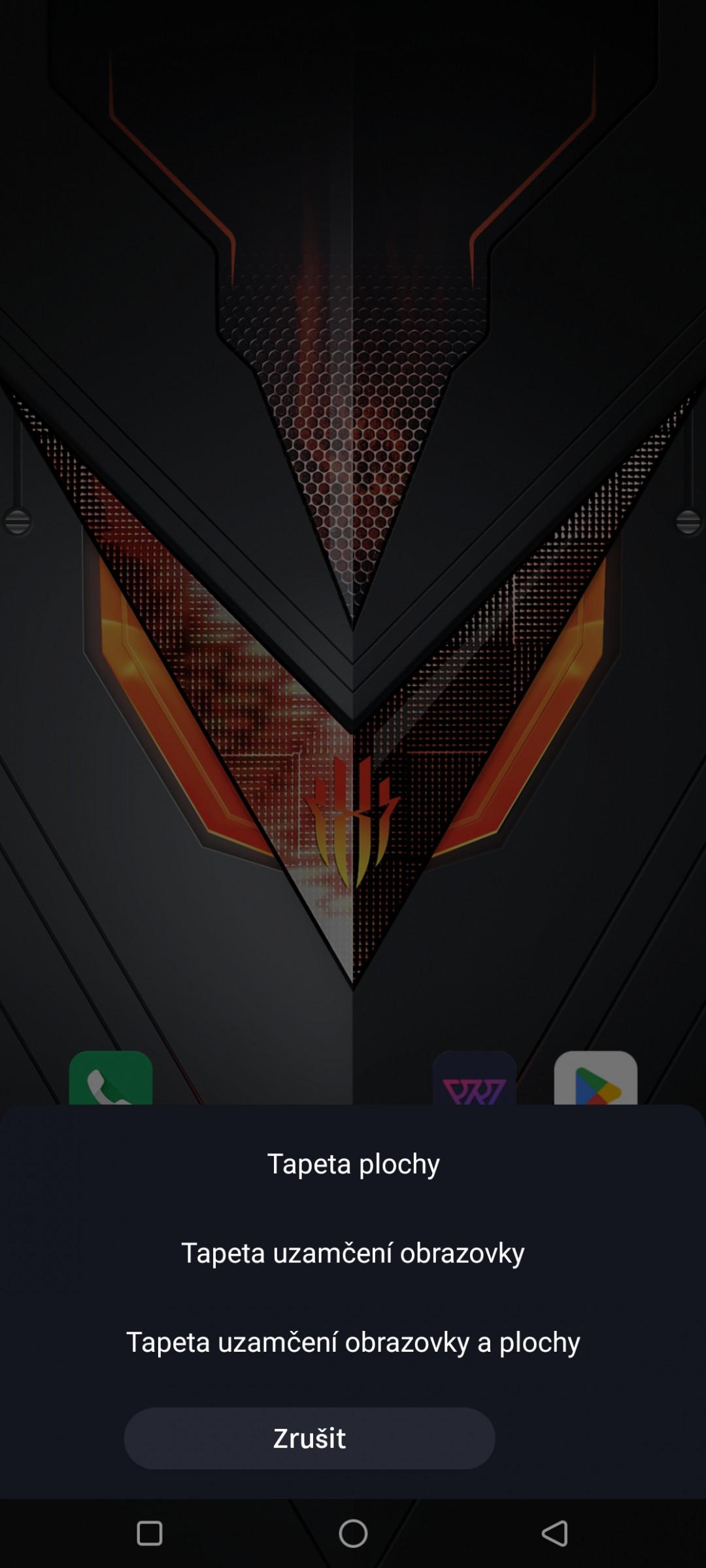The height and width of the screenshot is (1568, 706).
Task: Choose Tapeta uzamčení obrazovky
Action: click(353, 1252)
